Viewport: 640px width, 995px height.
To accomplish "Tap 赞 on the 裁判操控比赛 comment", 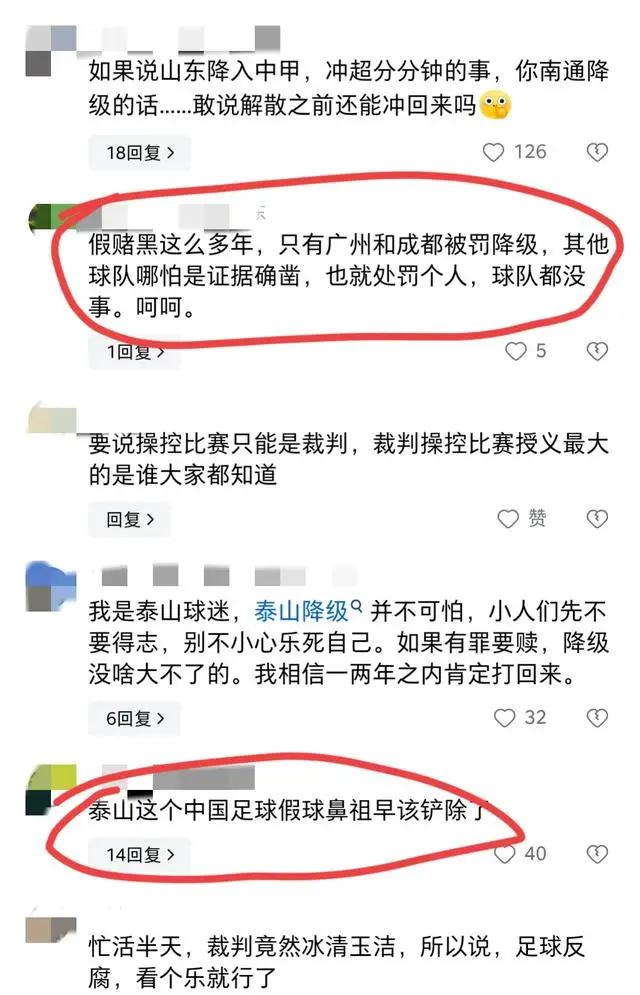I will coord(509,519).
